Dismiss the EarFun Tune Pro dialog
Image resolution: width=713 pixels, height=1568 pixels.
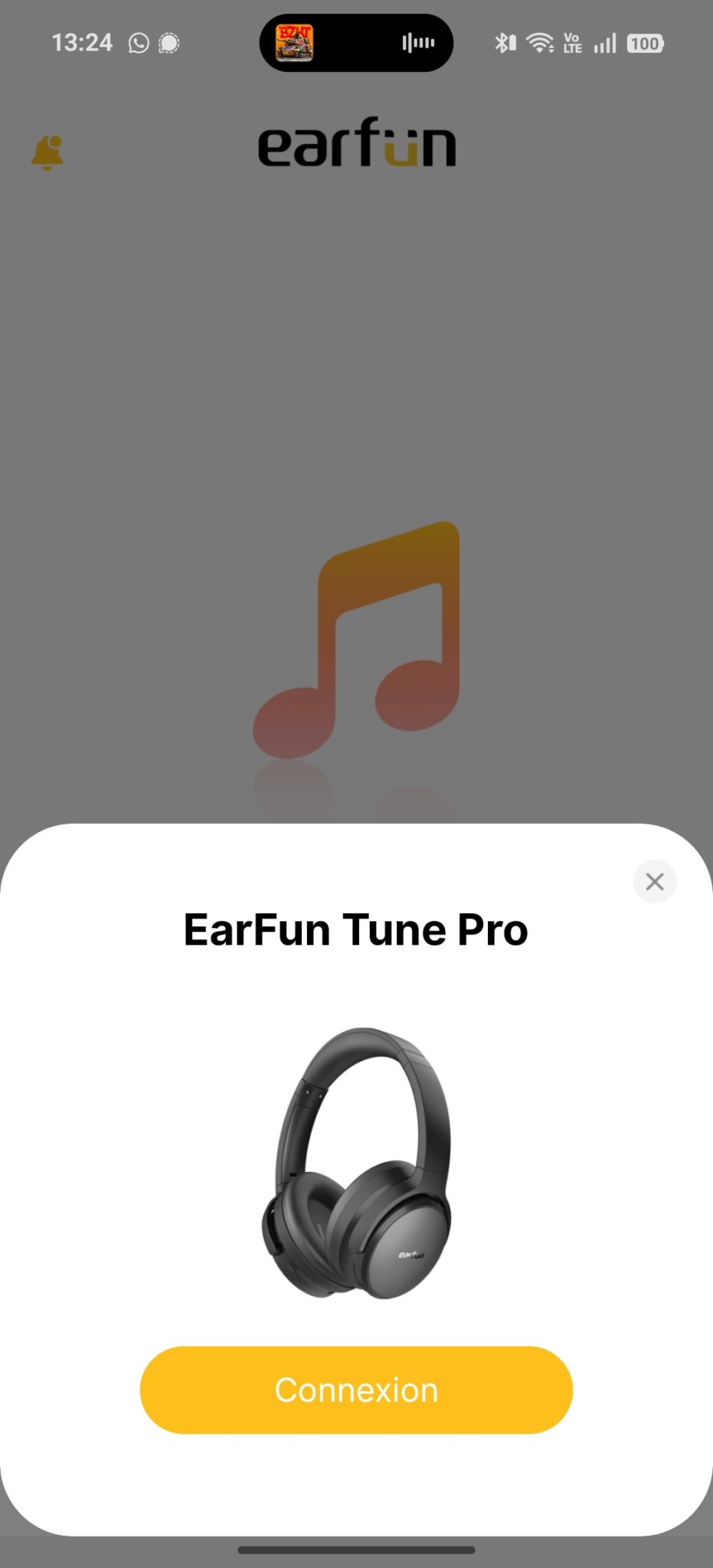pos(655,881)
